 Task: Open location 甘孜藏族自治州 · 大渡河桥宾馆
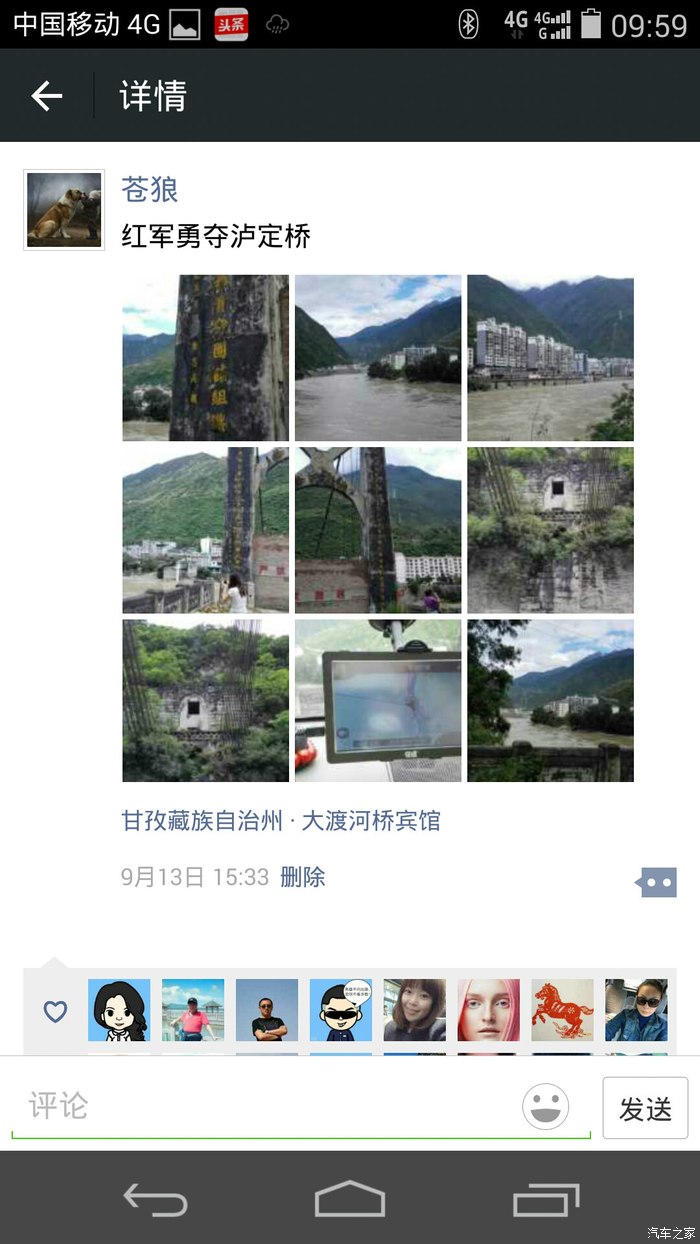pos(281,821)
